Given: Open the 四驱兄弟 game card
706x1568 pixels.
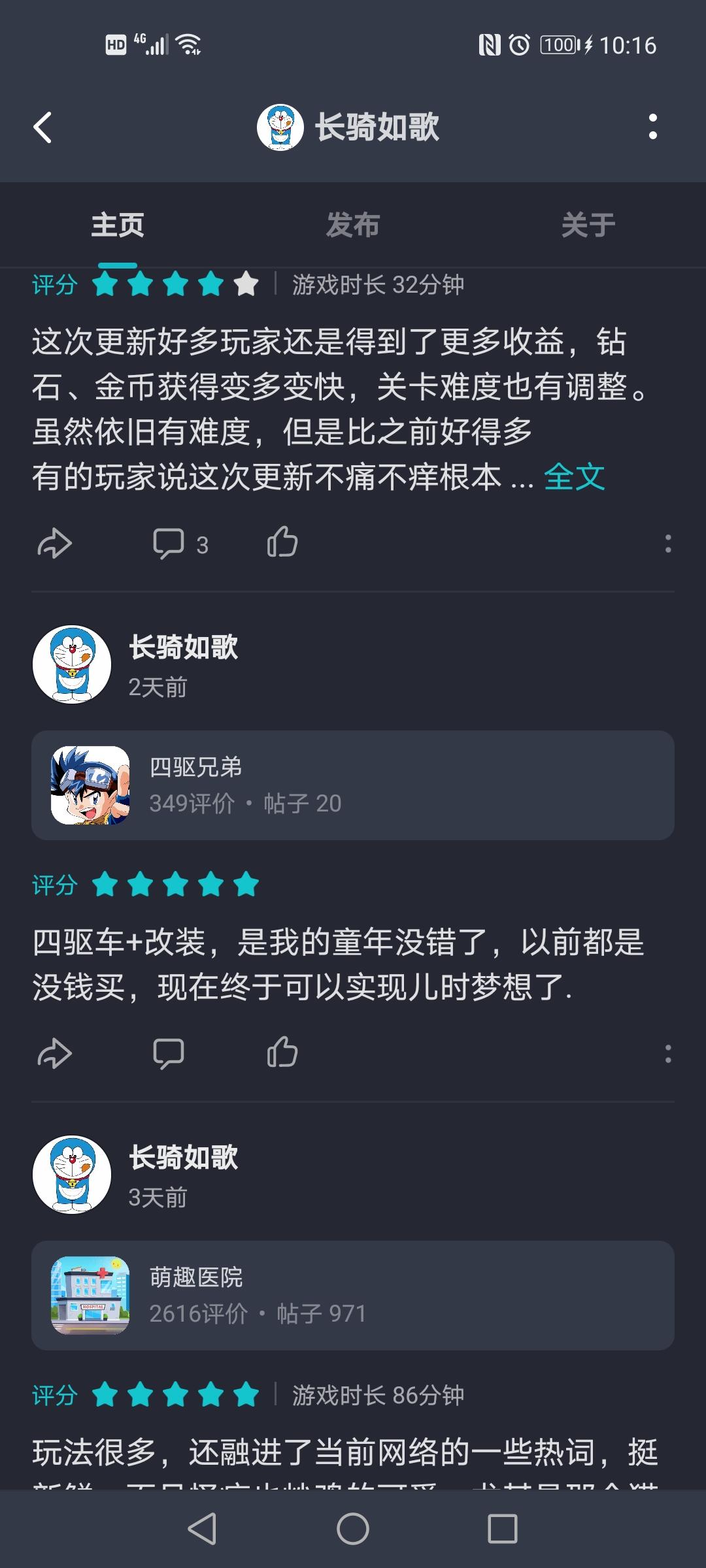Looking at the screenshot, I should tap(353, 785).
